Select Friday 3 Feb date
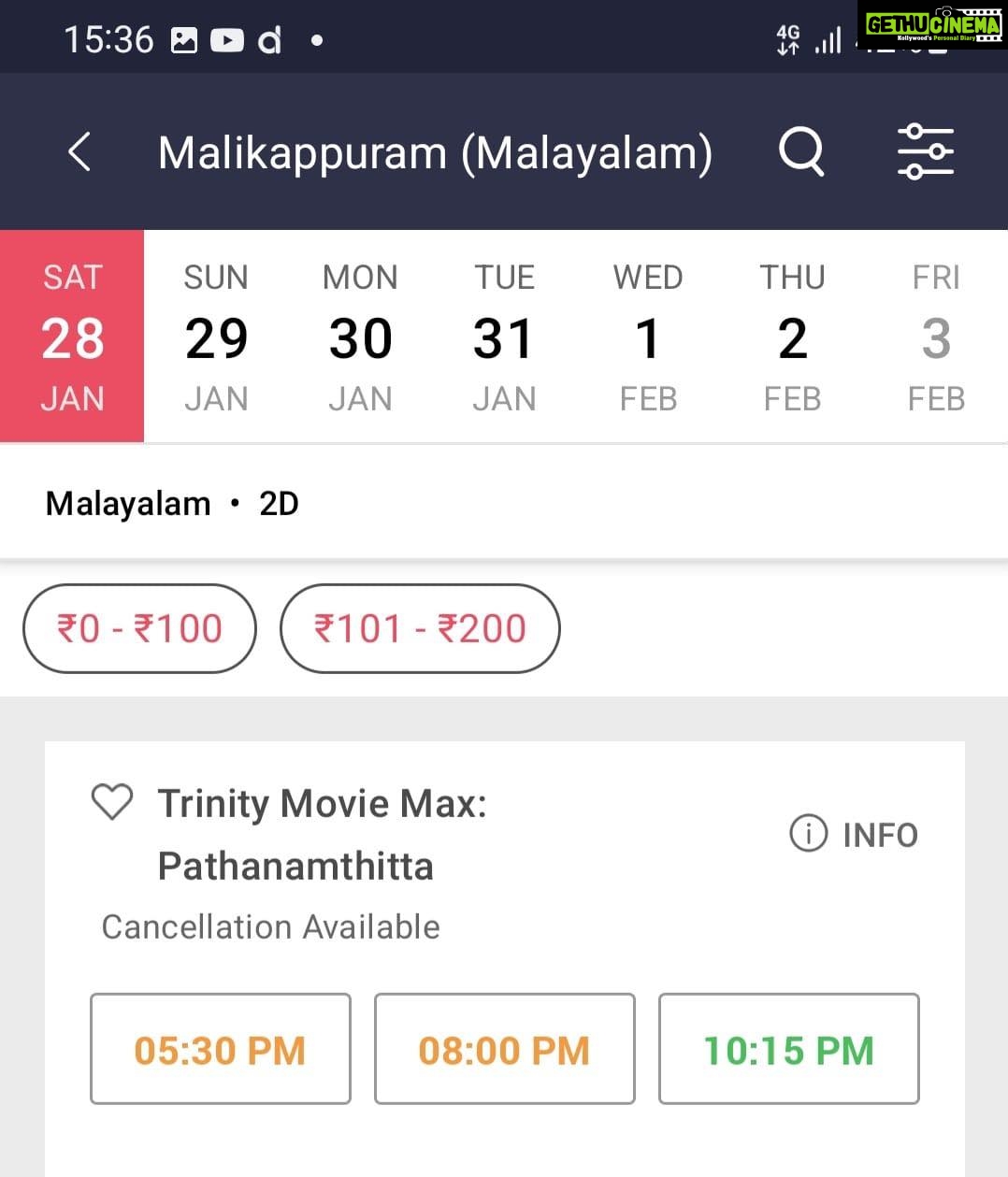The image size is (1008, 1177). pyautogui.click(x=936, y=337)
